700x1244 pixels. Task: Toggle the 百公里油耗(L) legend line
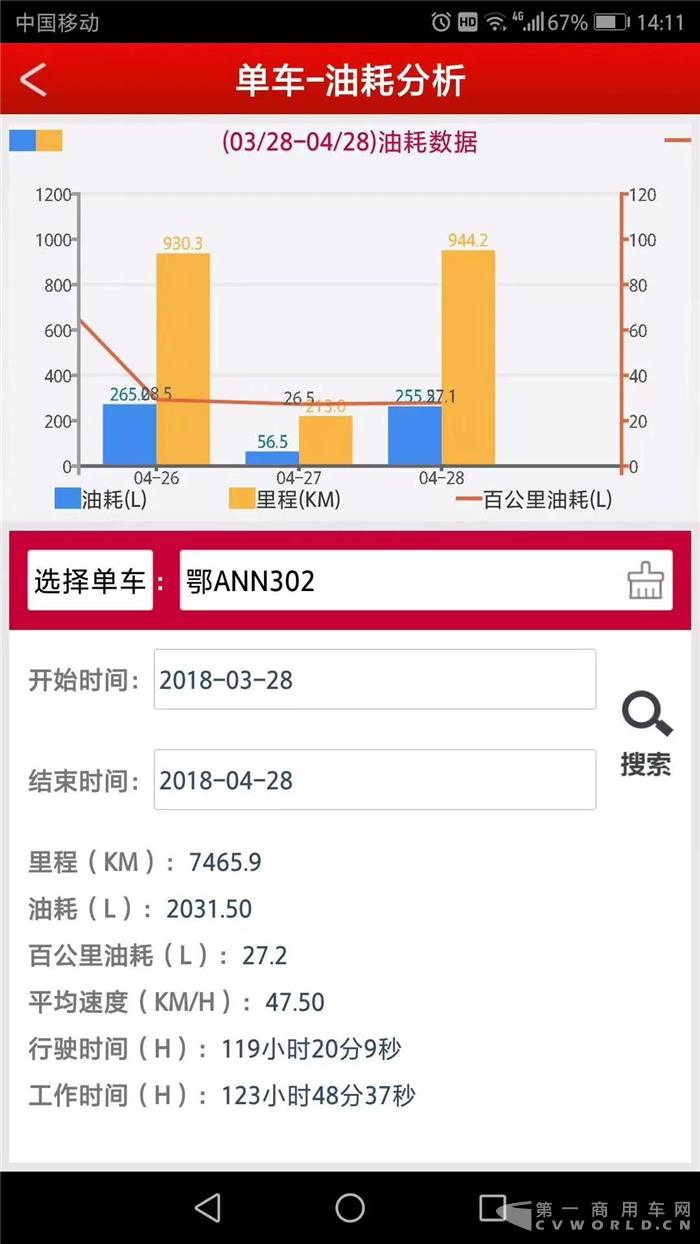tap(534, 499)
